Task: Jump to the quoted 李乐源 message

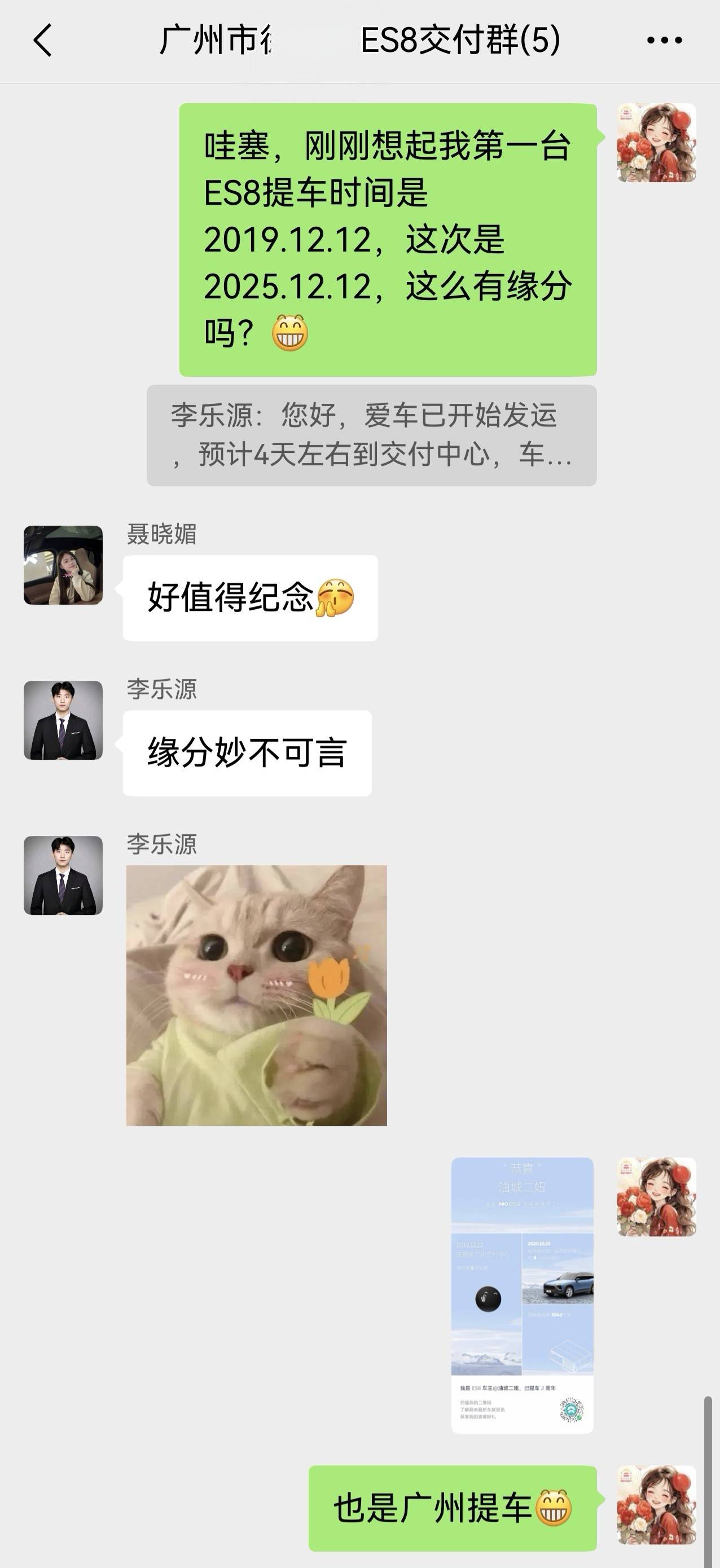Action: coord(371,435)
